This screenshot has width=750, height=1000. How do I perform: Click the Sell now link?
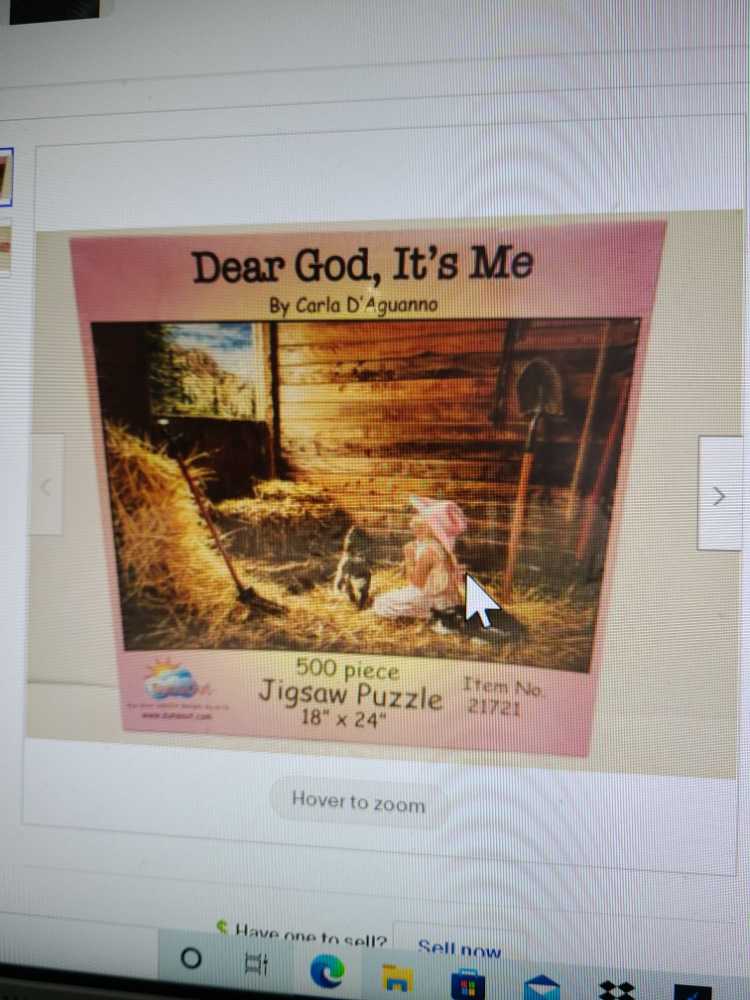point(459,949)
